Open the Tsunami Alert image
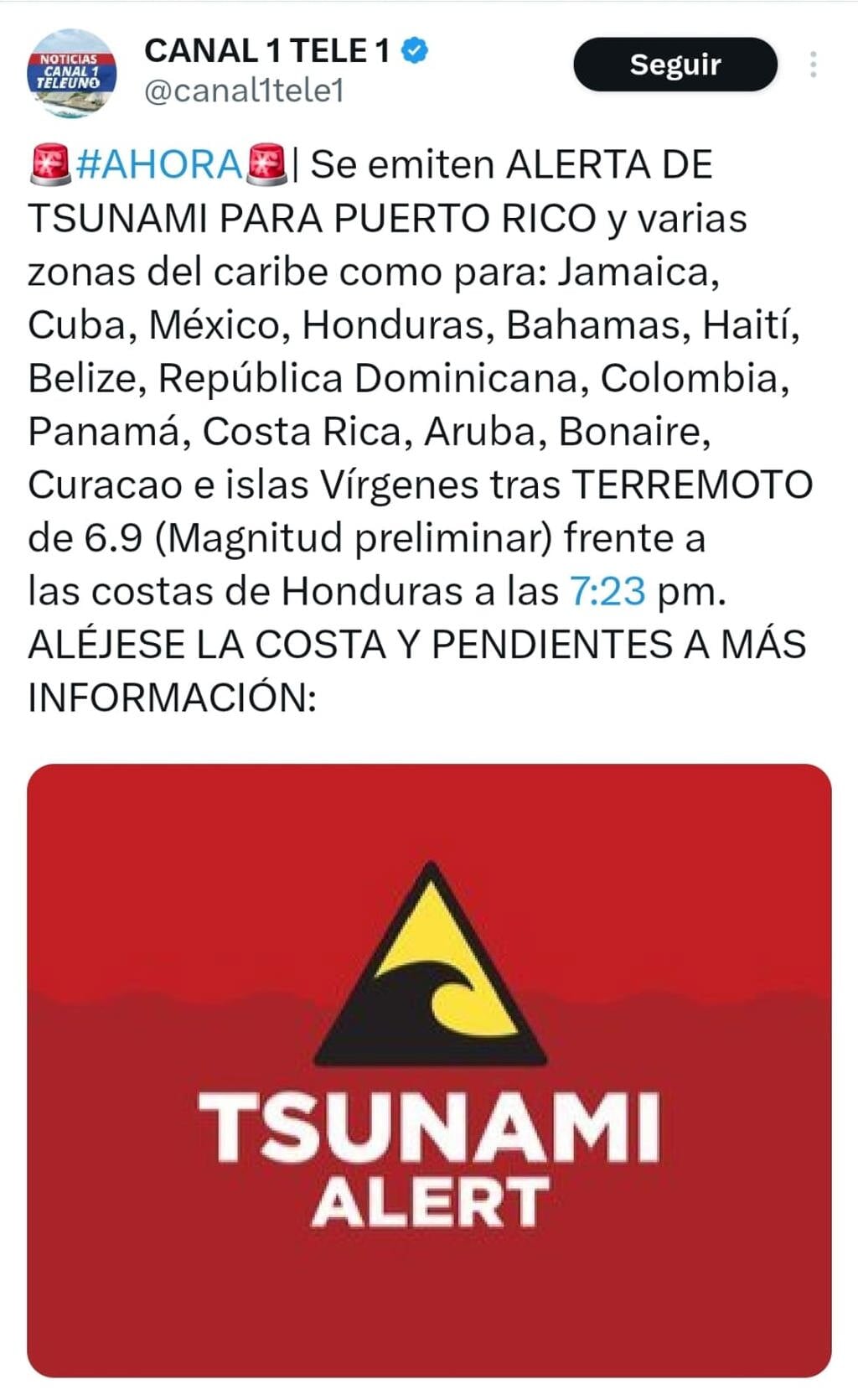Screen dimensions: 858x1400 tap(429, 1069)
